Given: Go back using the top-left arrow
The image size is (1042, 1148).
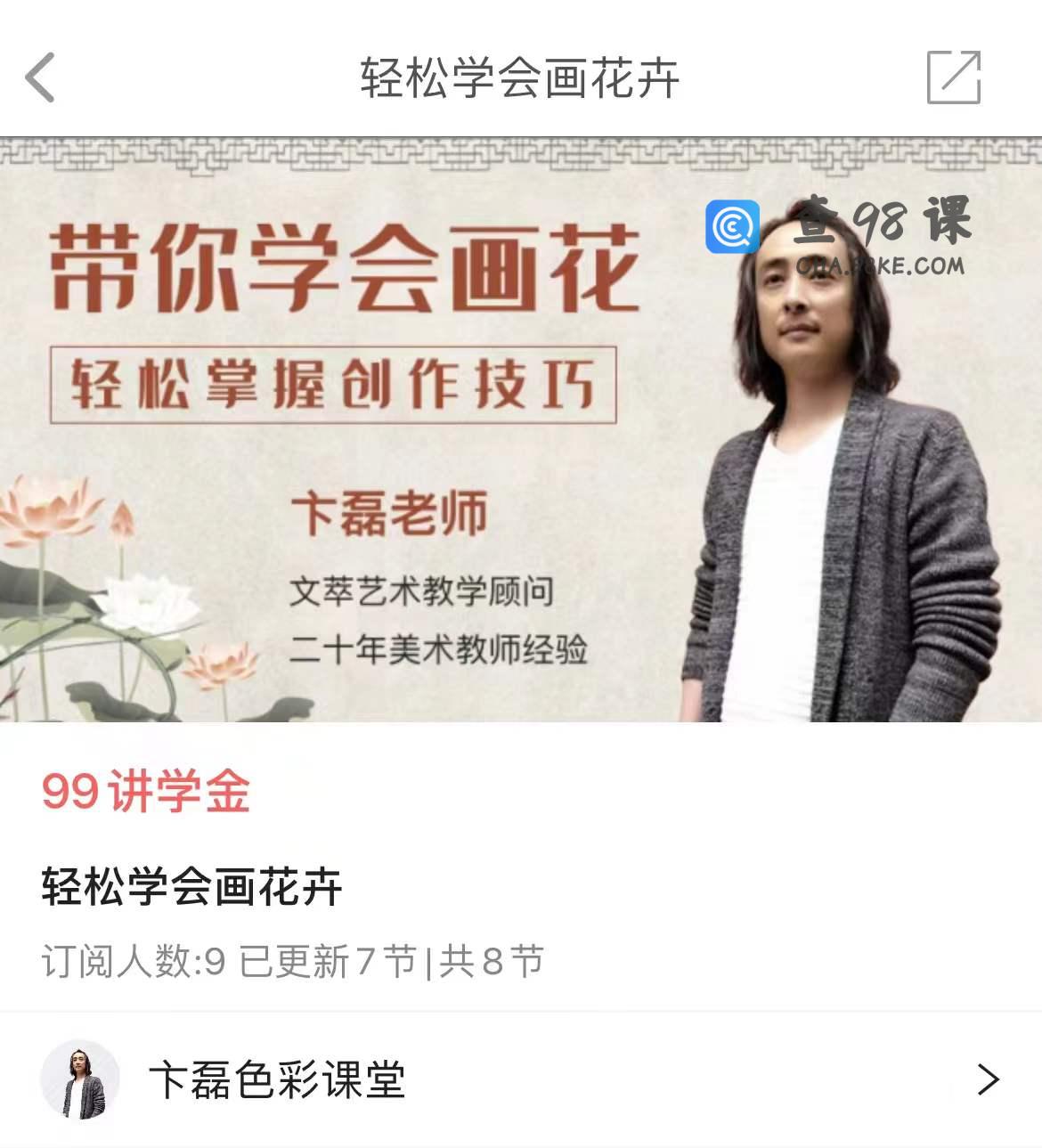Looking at the screenshot, I should tap(40, 77).
